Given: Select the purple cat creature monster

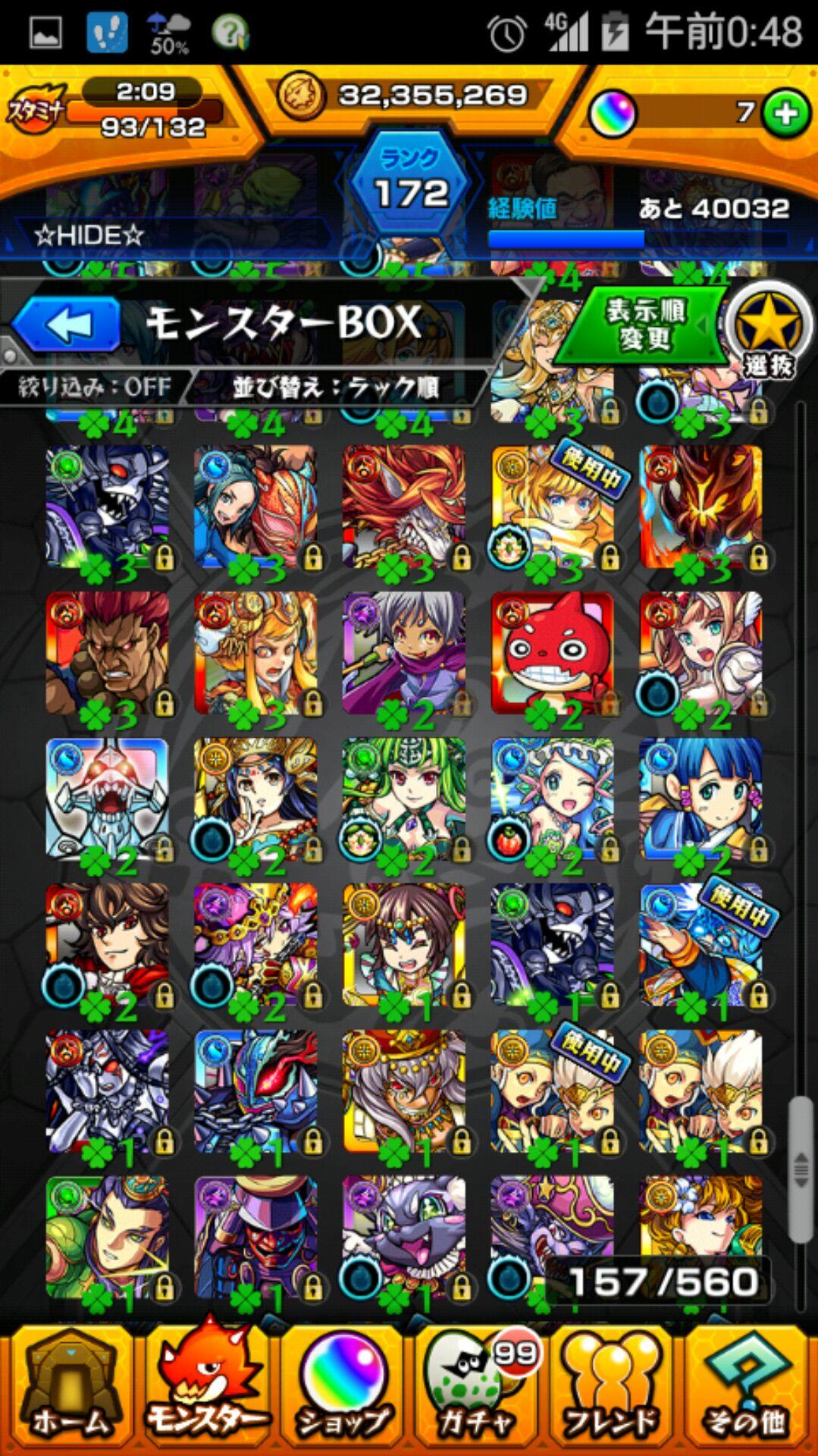Looking at the screenshot, I should [x=403, y=1236].
